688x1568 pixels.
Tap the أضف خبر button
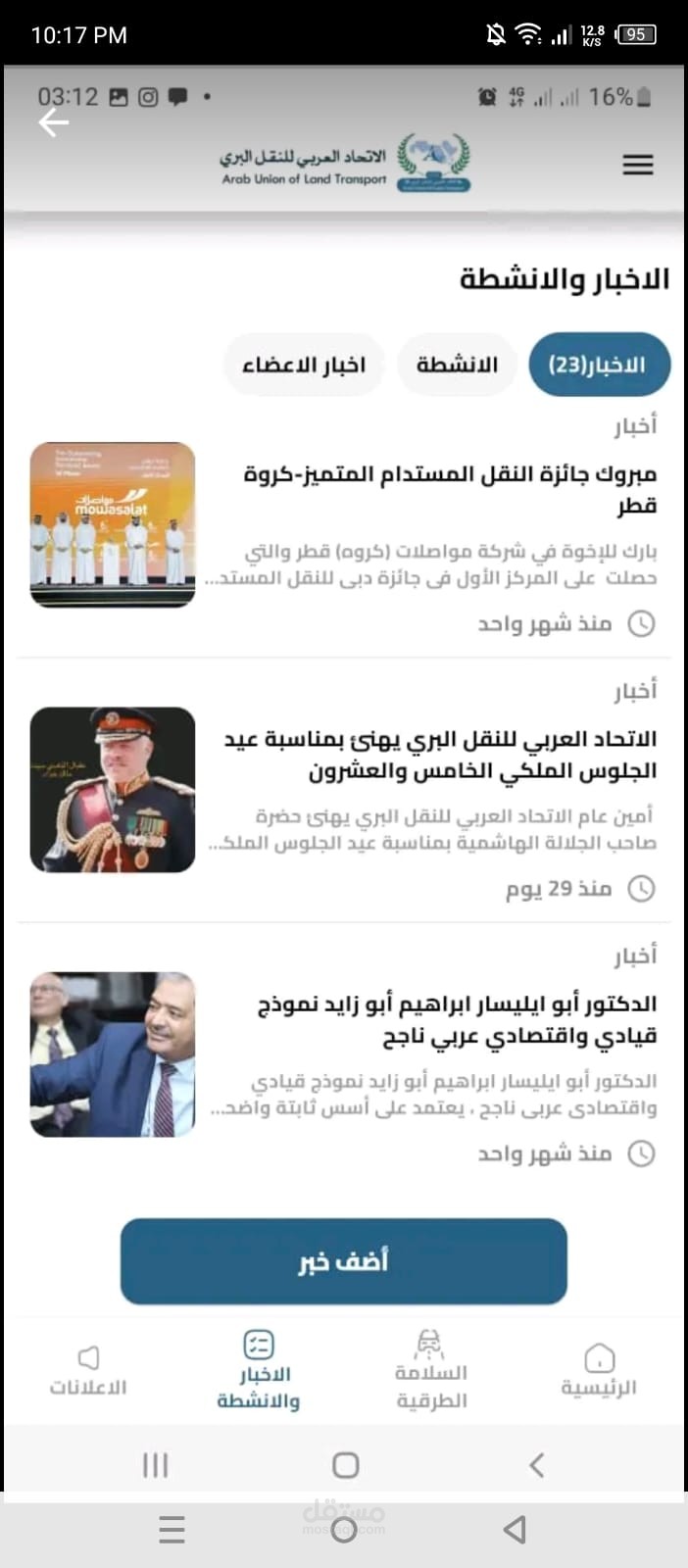click(x=344, y=1261)
